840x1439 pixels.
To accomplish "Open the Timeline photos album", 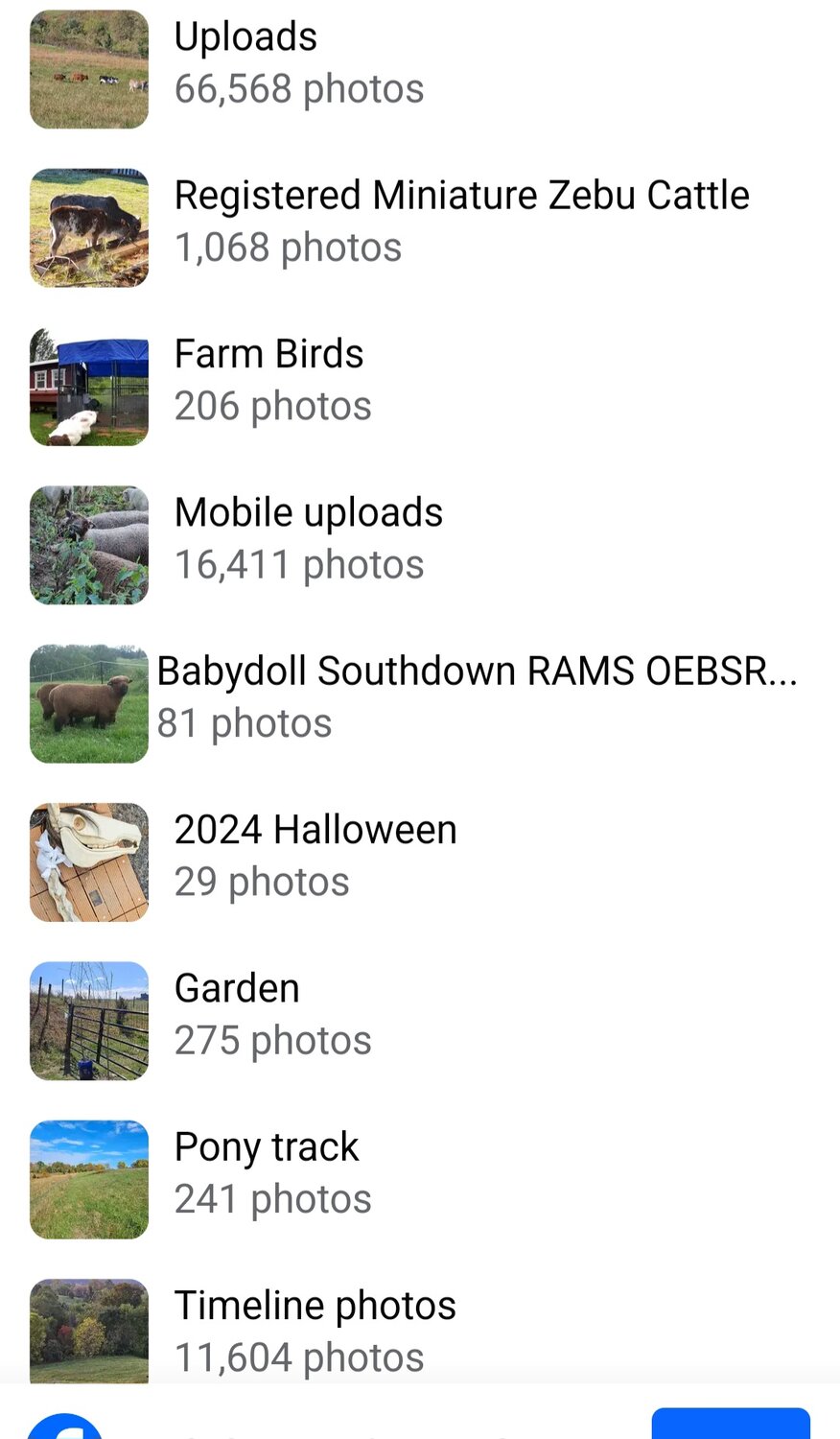I will pyautogui.click(x=315, y=1307).
